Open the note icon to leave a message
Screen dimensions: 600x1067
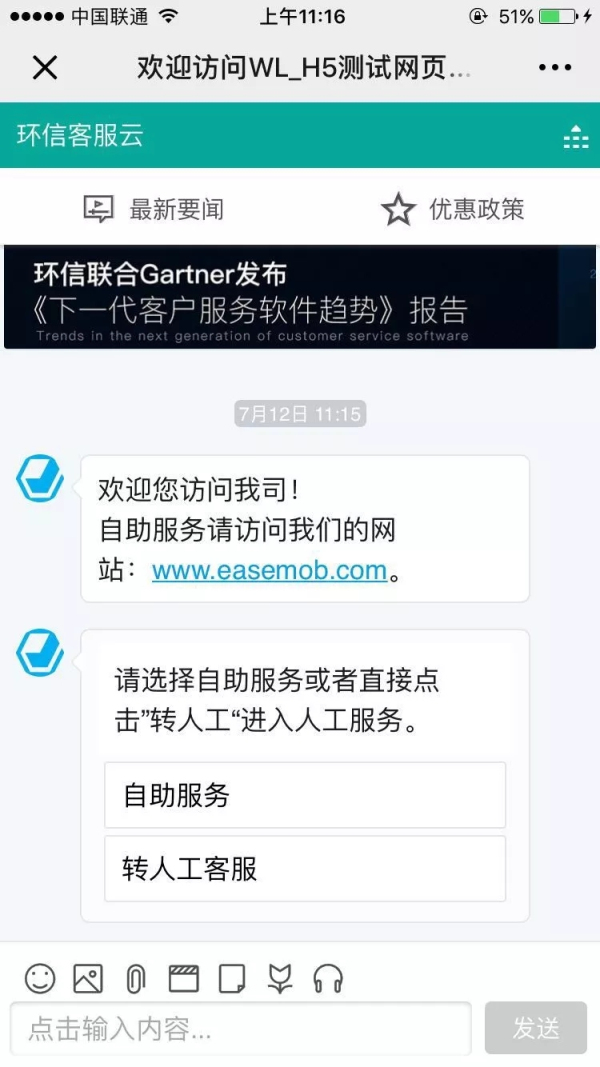click(x=232, y=977)
